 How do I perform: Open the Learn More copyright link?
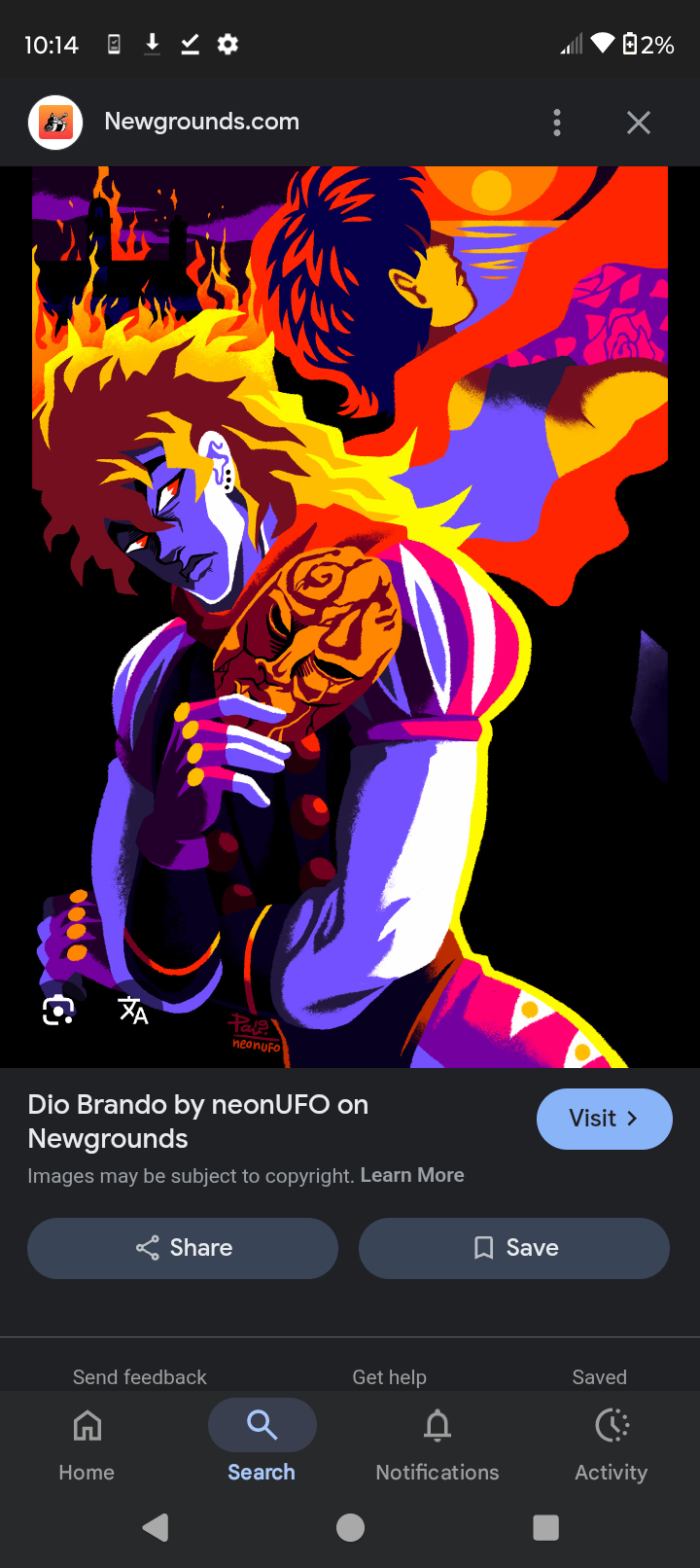coord(412,1175)
